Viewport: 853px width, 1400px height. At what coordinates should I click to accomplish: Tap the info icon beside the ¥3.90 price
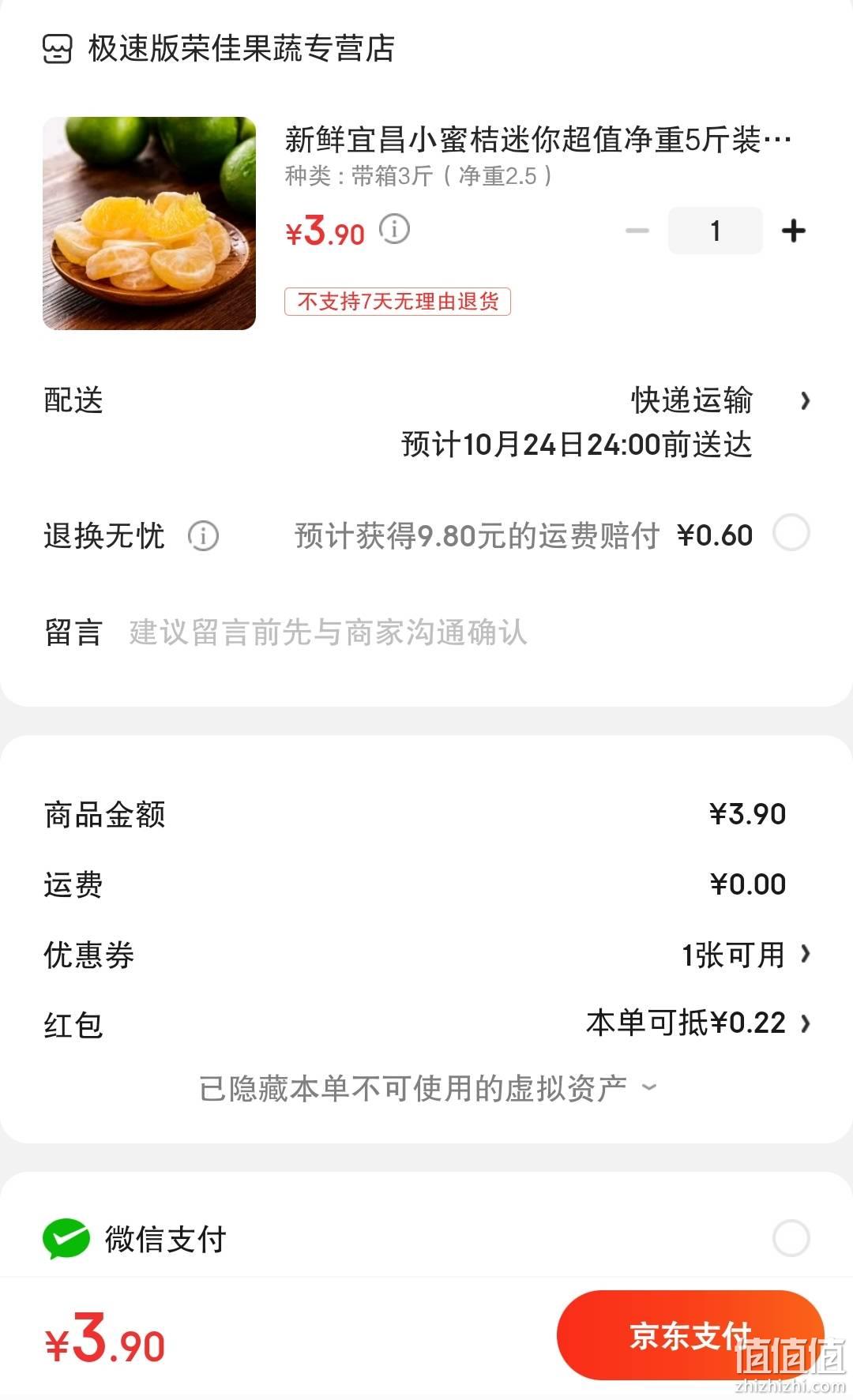[395, 230]
